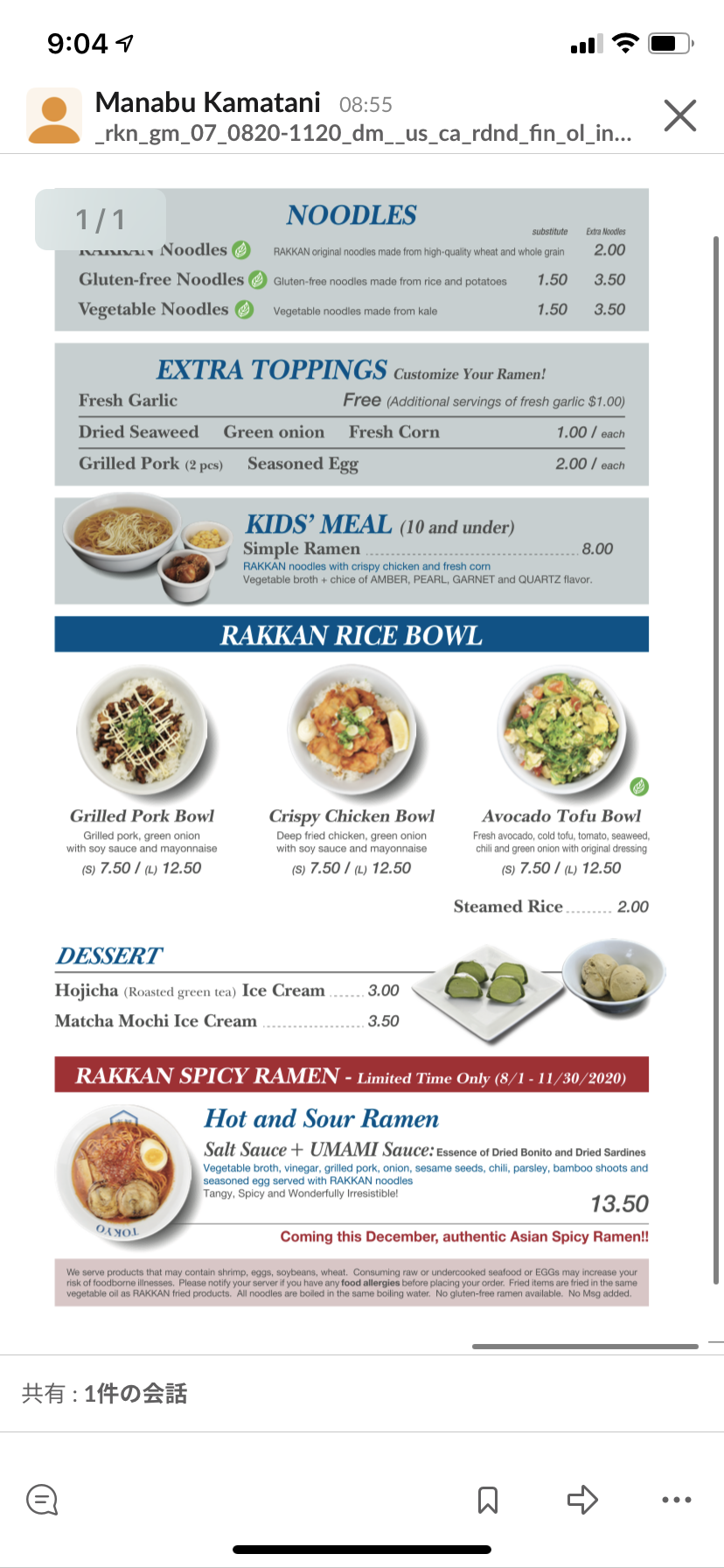Screen dimensions: 724x1568
Task: Share the file with the arrow icon
Action: tap(582, 1499)
